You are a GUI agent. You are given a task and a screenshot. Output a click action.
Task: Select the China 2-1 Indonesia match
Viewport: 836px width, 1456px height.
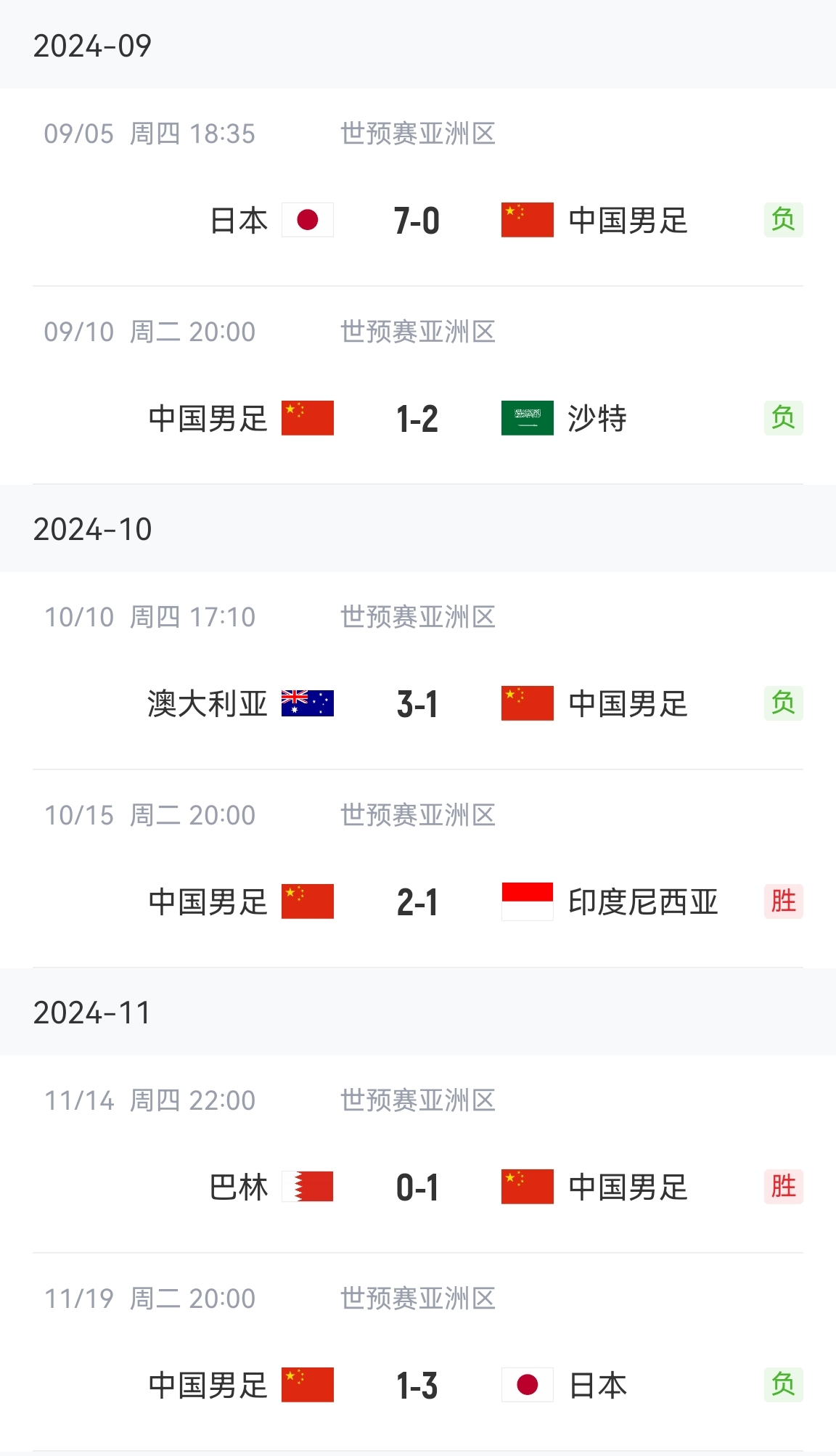point(417,902)
